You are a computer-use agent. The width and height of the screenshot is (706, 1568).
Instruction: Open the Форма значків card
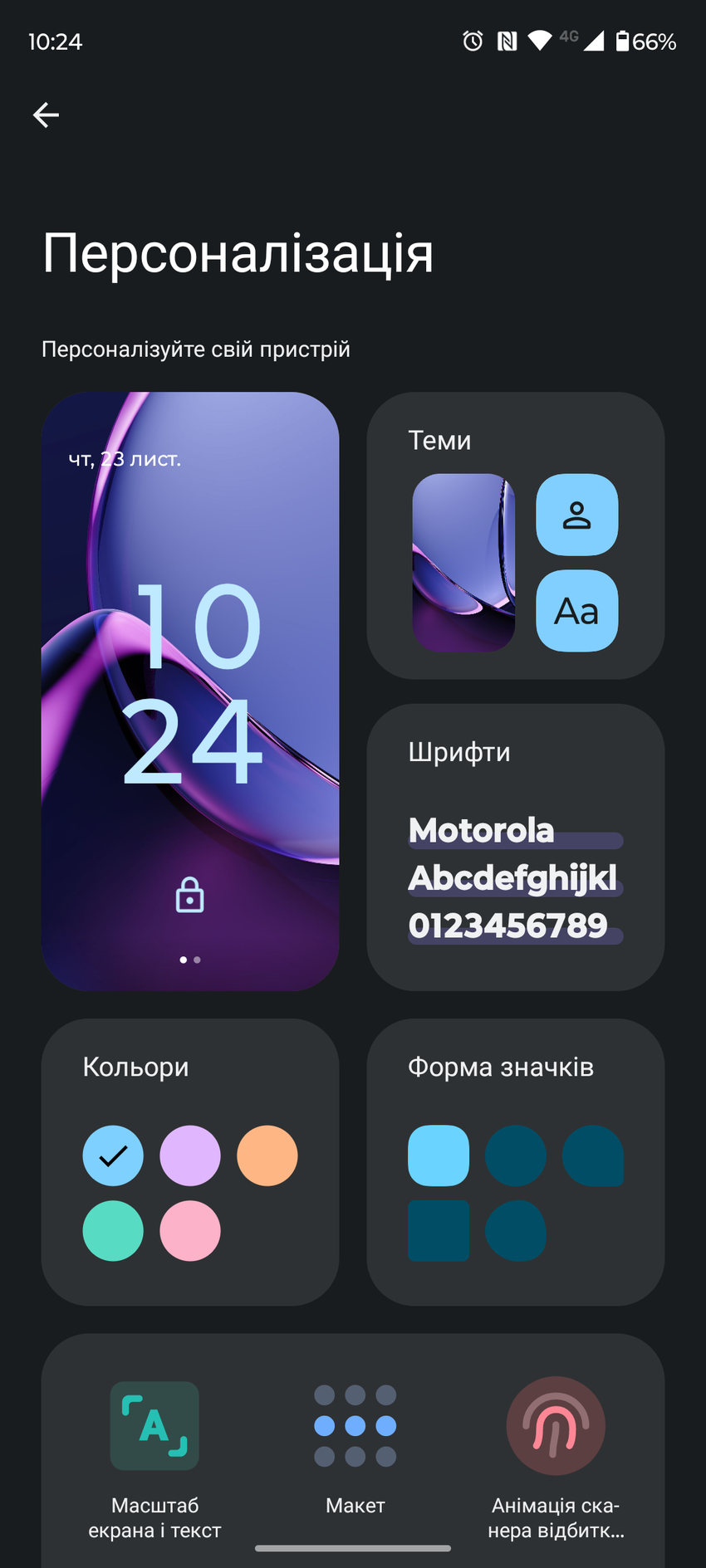tap(515, 1162)
